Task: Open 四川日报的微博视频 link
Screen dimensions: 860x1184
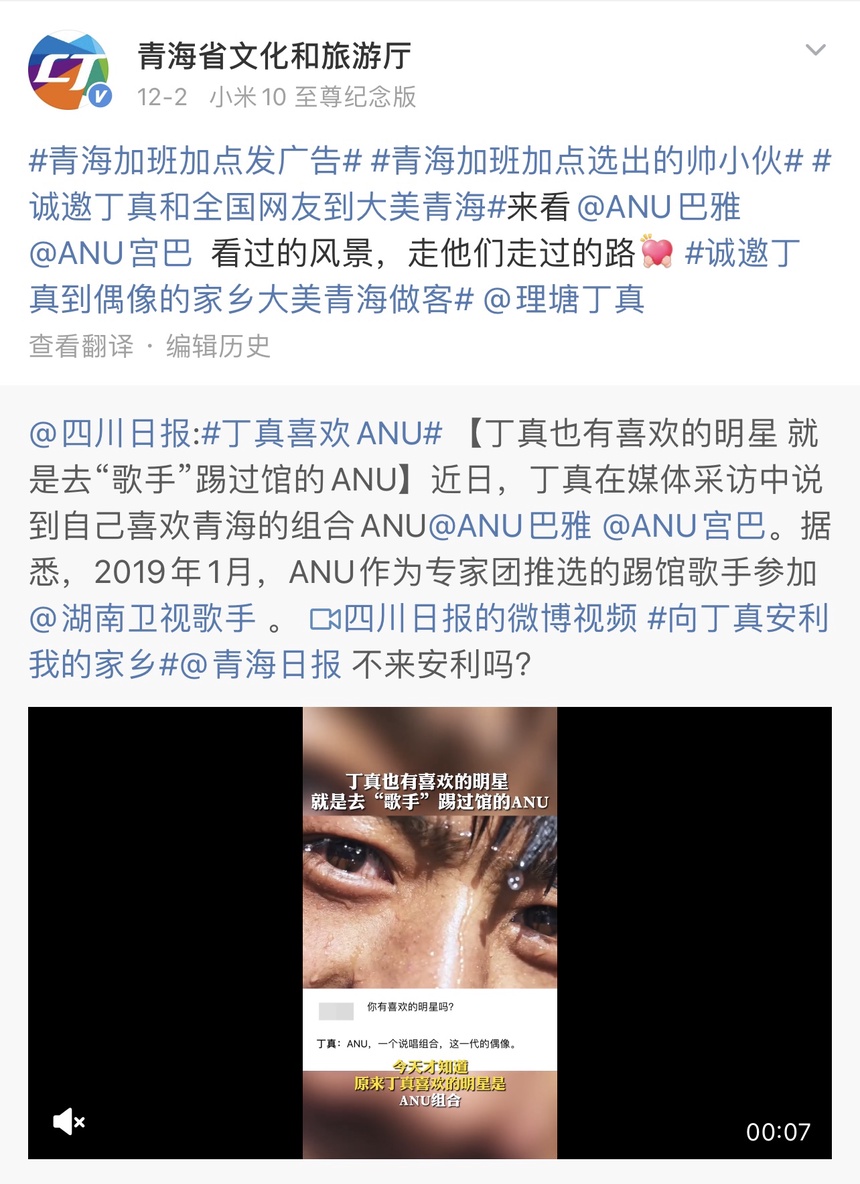Action: click(473, 619)
